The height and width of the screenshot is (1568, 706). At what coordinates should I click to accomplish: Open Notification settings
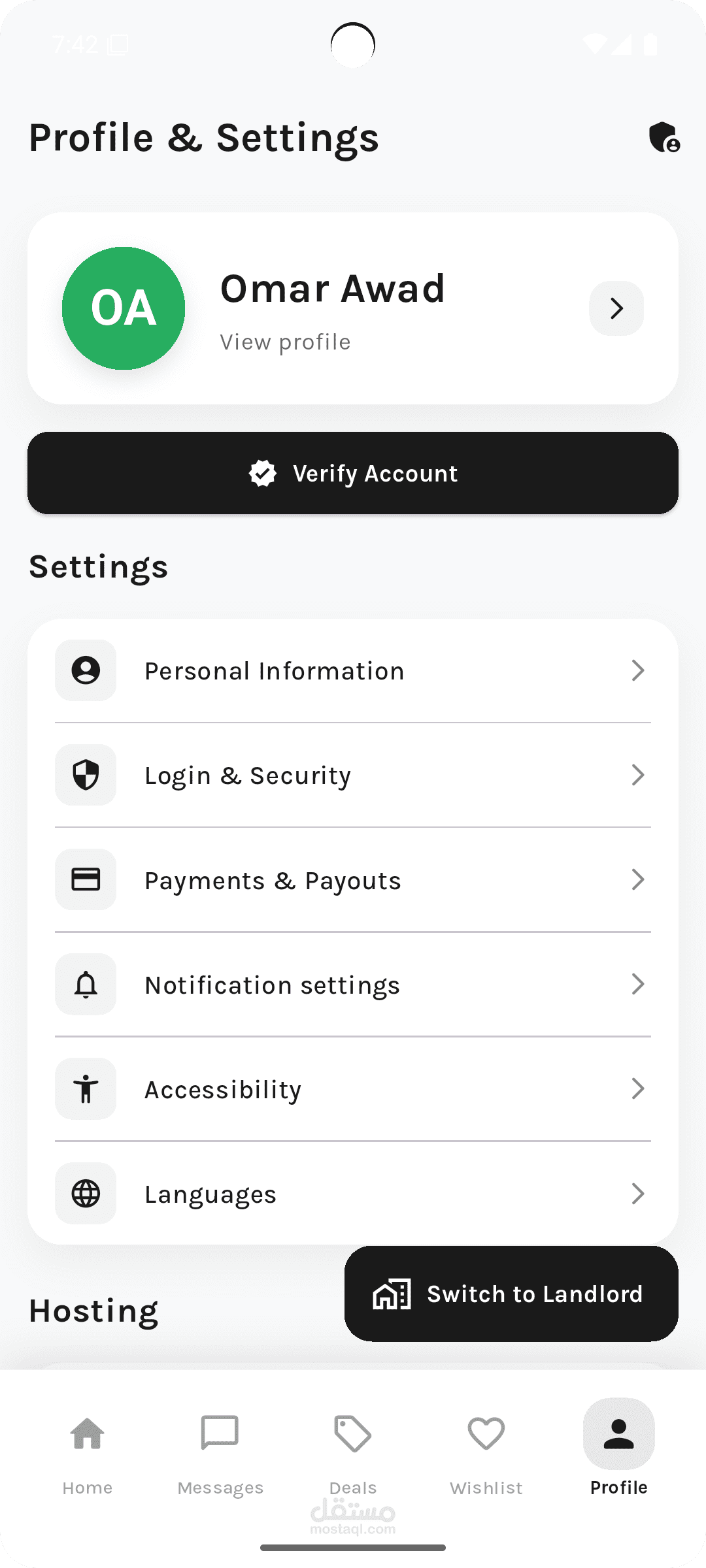click(353, 984)
